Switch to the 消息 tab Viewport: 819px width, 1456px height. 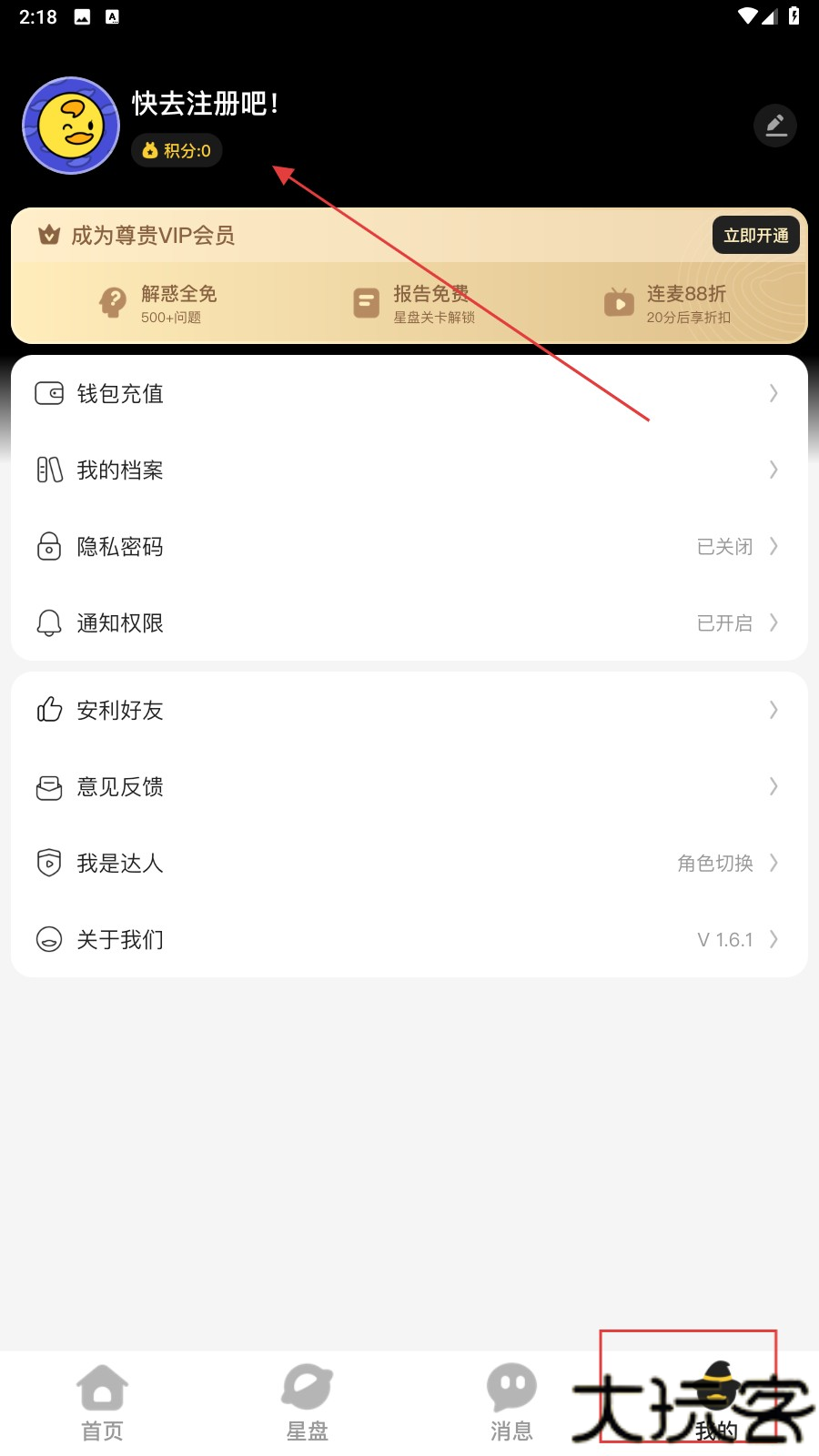click(x=511, y=1403)
